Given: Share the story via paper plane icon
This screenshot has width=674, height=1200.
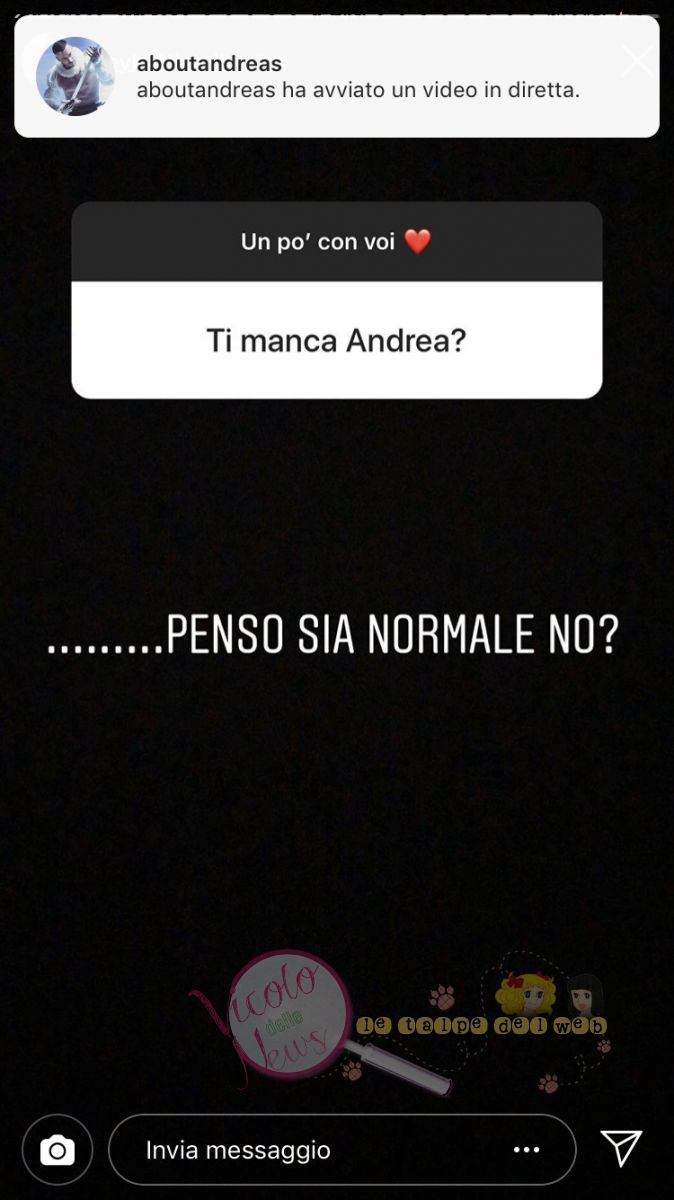Looking at the screenshot, I should point(621,1149).
